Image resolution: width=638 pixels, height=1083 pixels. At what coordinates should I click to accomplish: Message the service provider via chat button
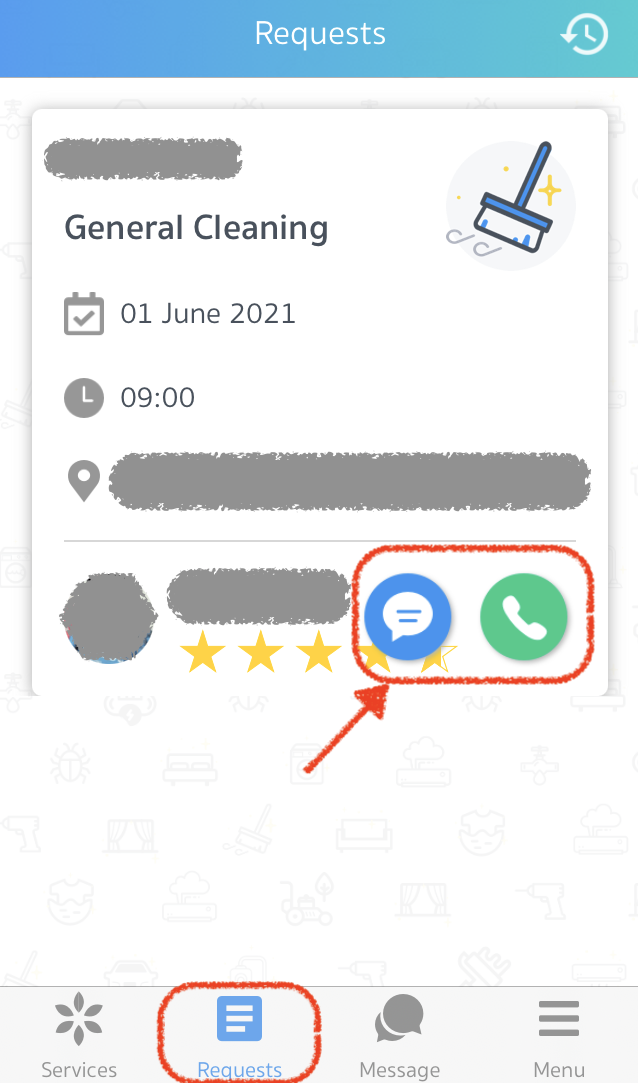point(407,619)
